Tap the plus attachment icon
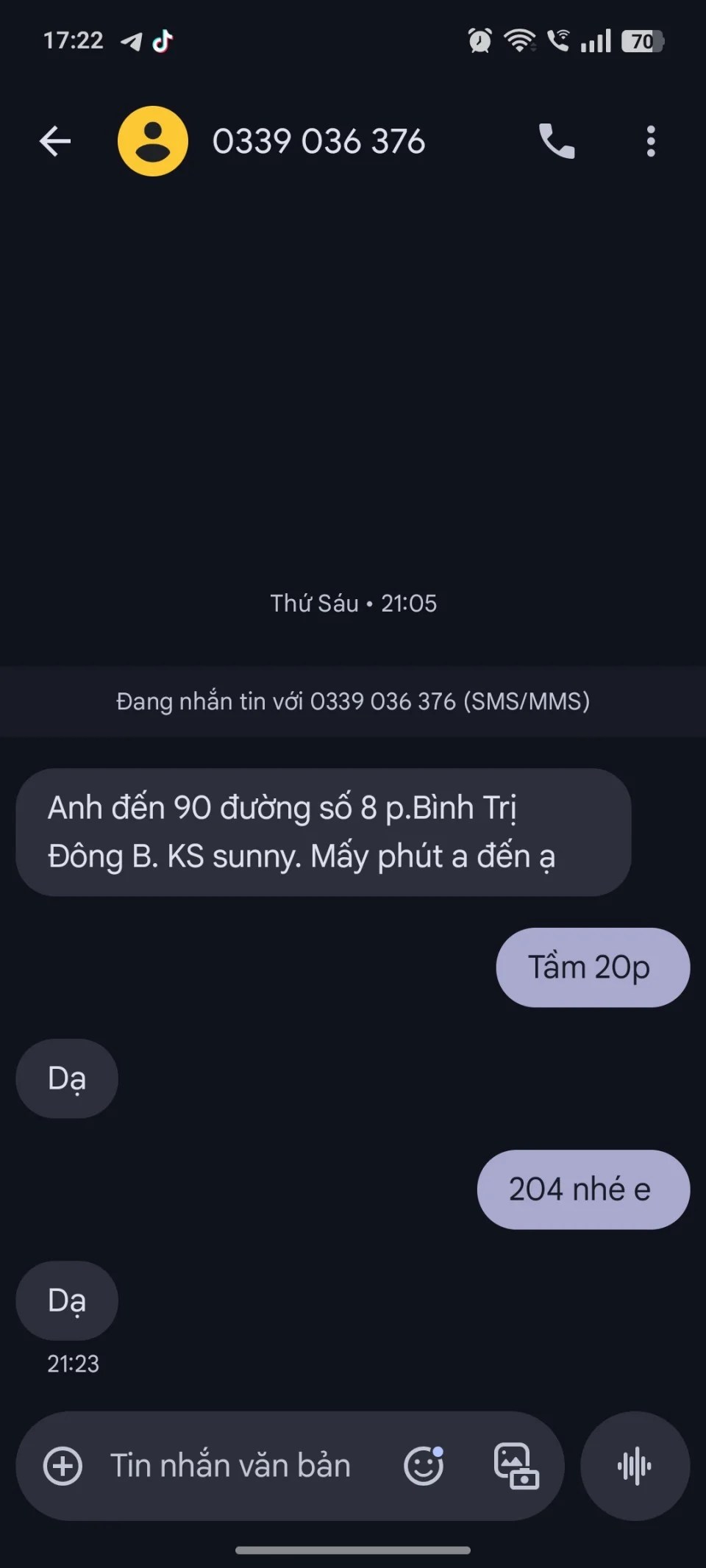 pos(63,1466)
